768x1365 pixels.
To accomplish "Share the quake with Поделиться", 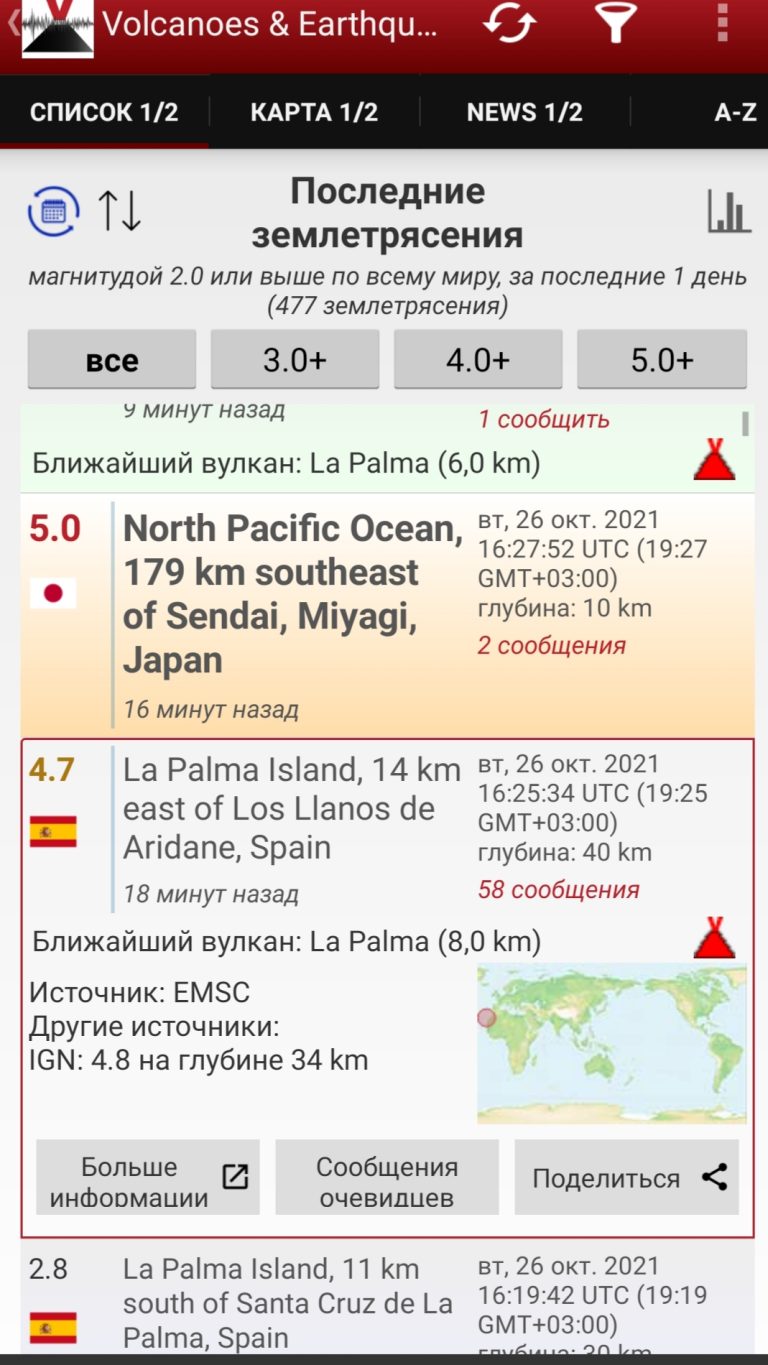I will coord(627,1177).
